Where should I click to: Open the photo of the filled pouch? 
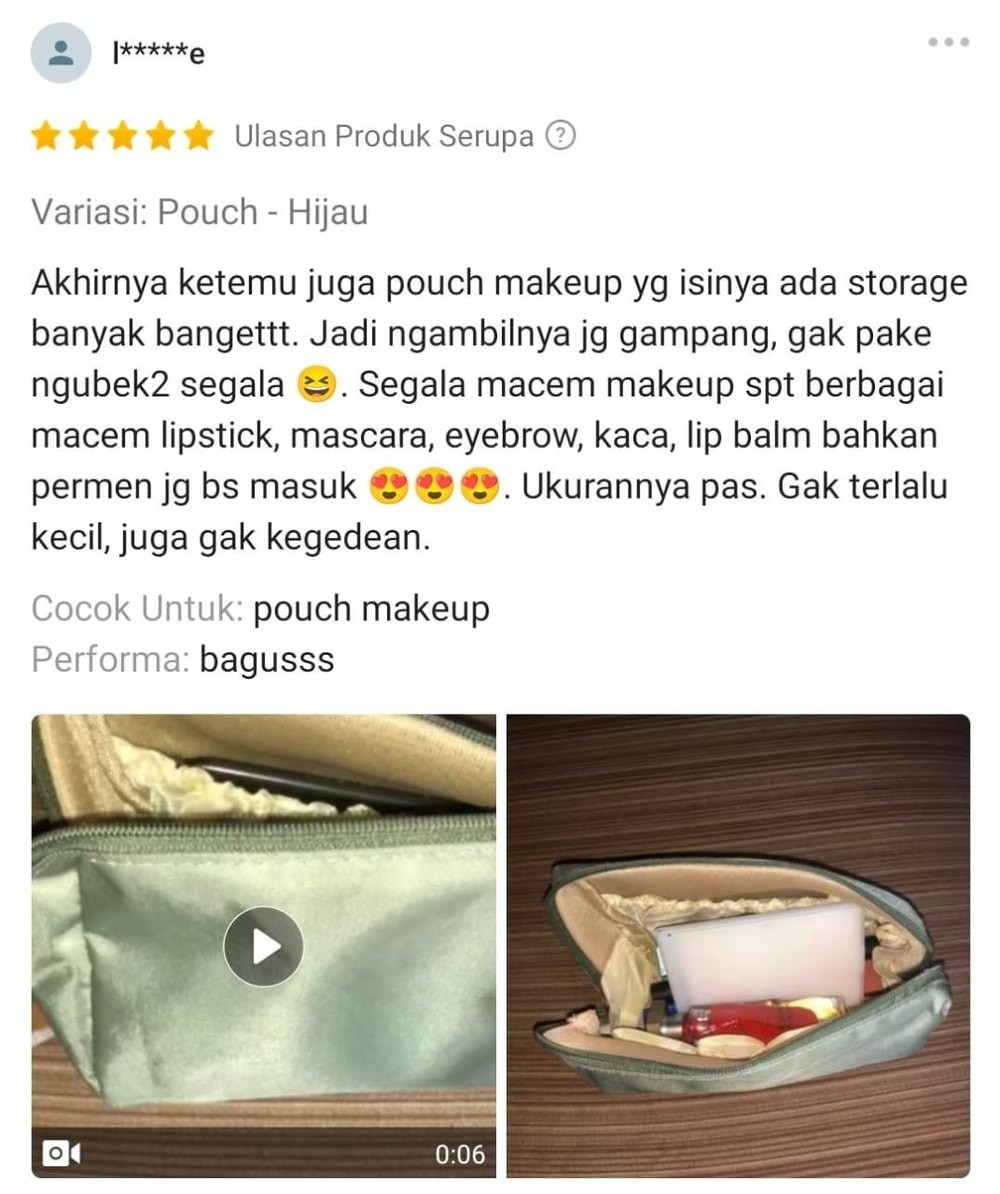(738, 946)
